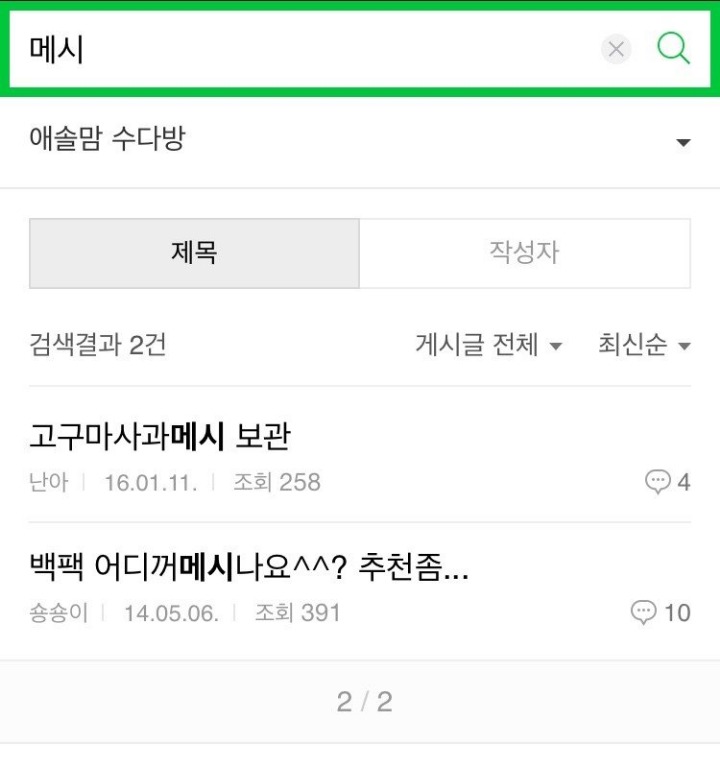
Task: View comments on 고구마사과메시 보관 post
Action: [668, 483]
